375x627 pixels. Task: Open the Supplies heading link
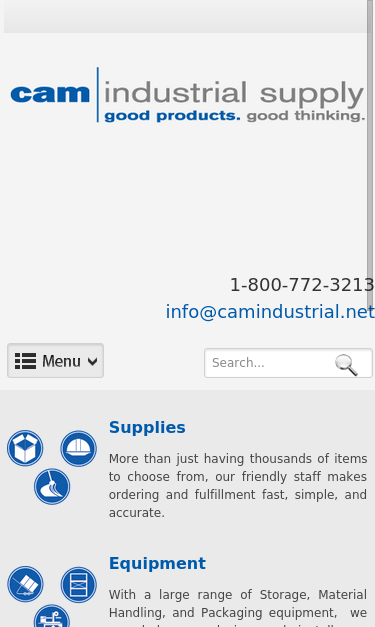[147, 427]
